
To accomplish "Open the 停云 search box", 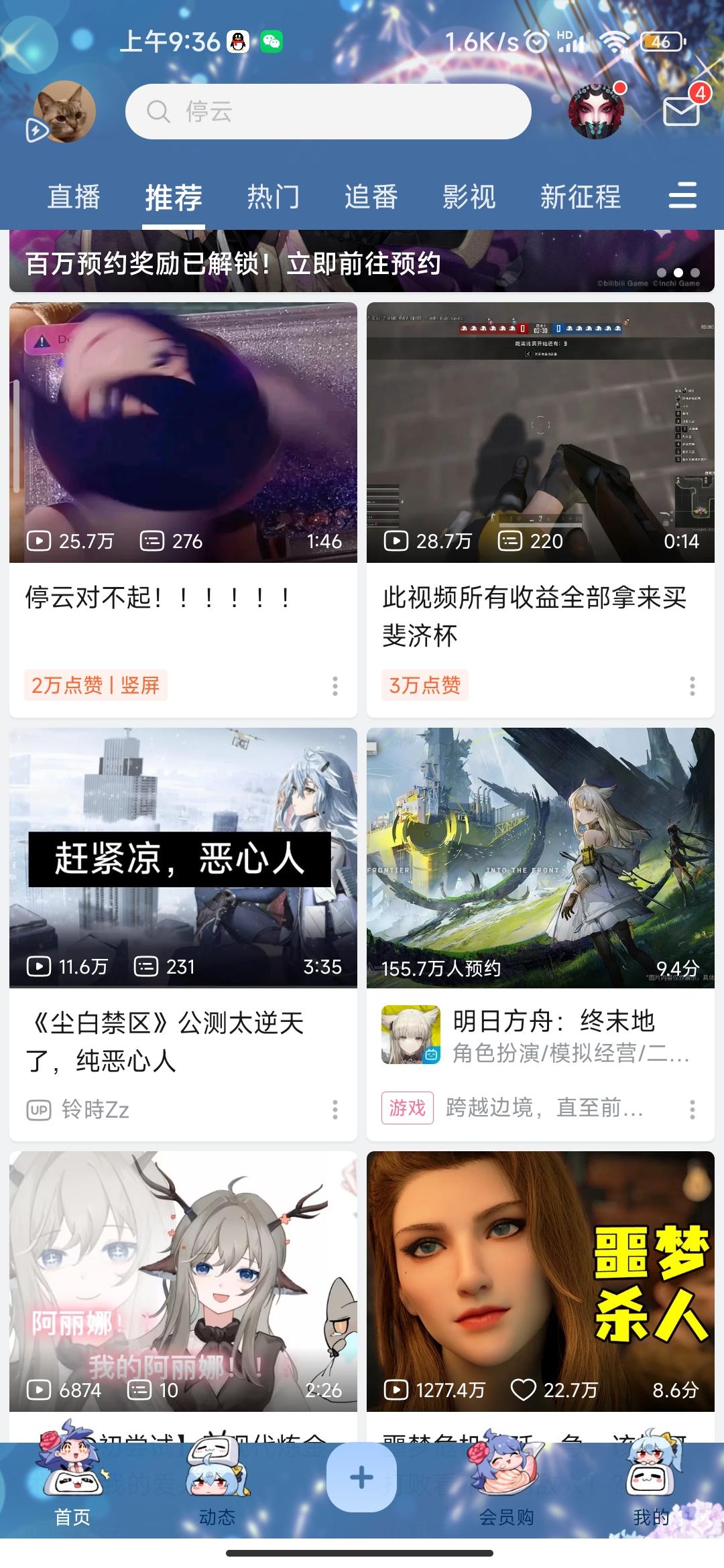I will point(328,111).
